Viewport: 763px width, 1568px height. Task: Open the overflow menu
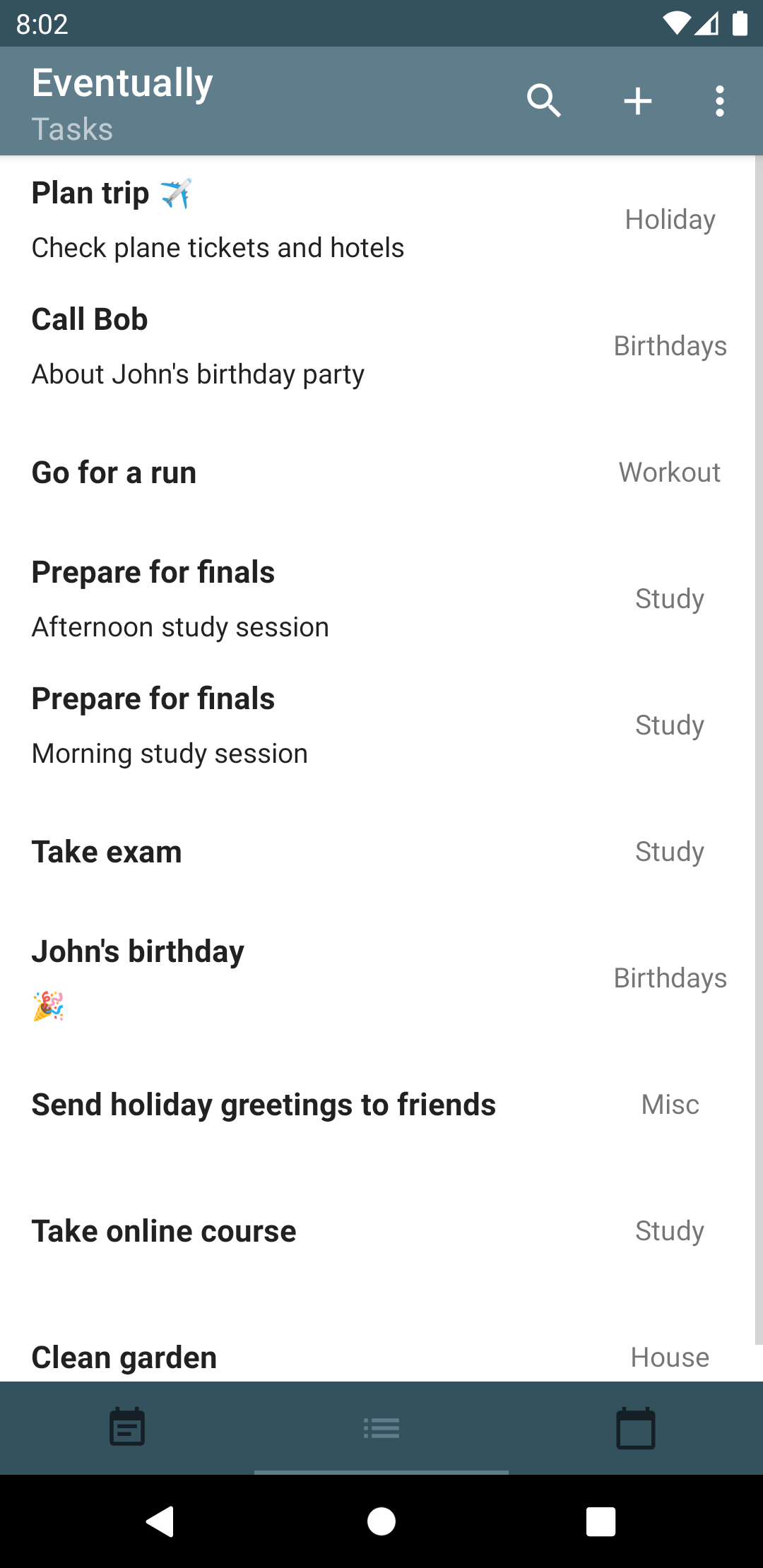pos(719,101)
